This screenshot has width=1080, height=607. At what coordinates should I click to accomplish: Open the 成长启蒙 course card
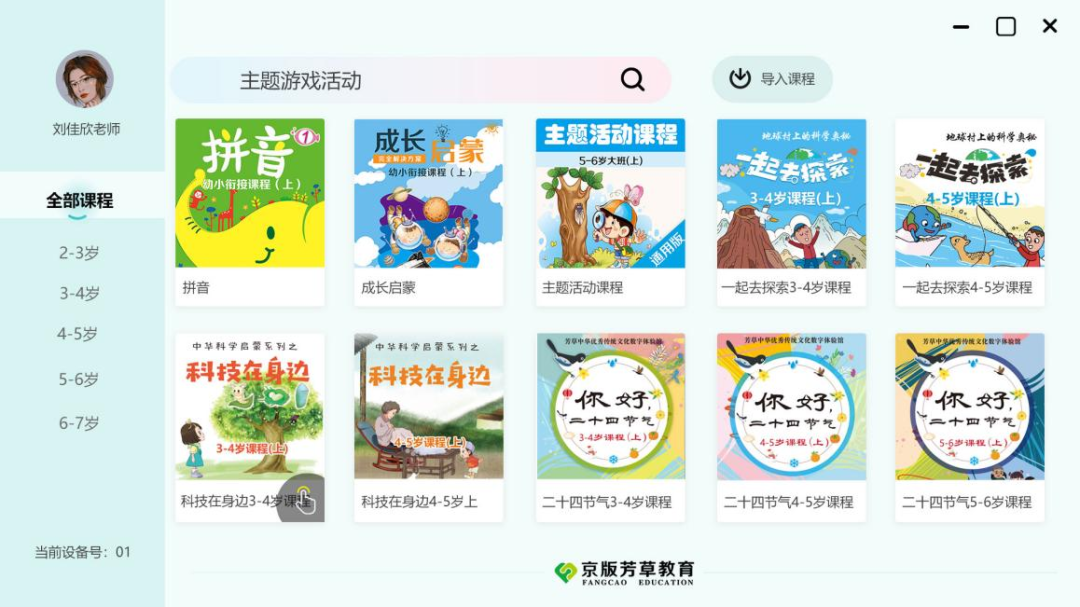(428, 211)
